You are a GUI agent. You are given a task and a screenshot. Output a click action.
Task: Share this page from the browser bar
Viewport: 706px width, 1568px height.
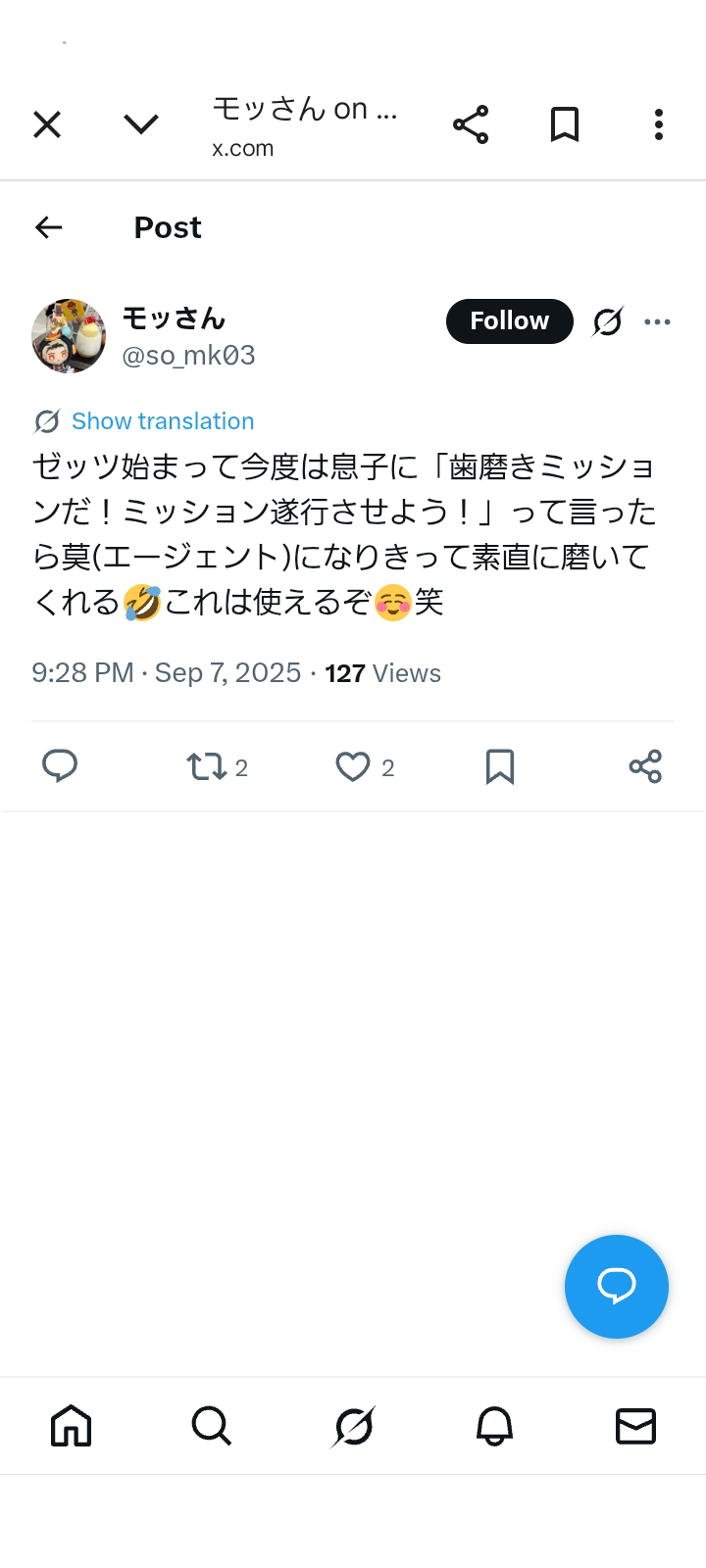point(471,125)
